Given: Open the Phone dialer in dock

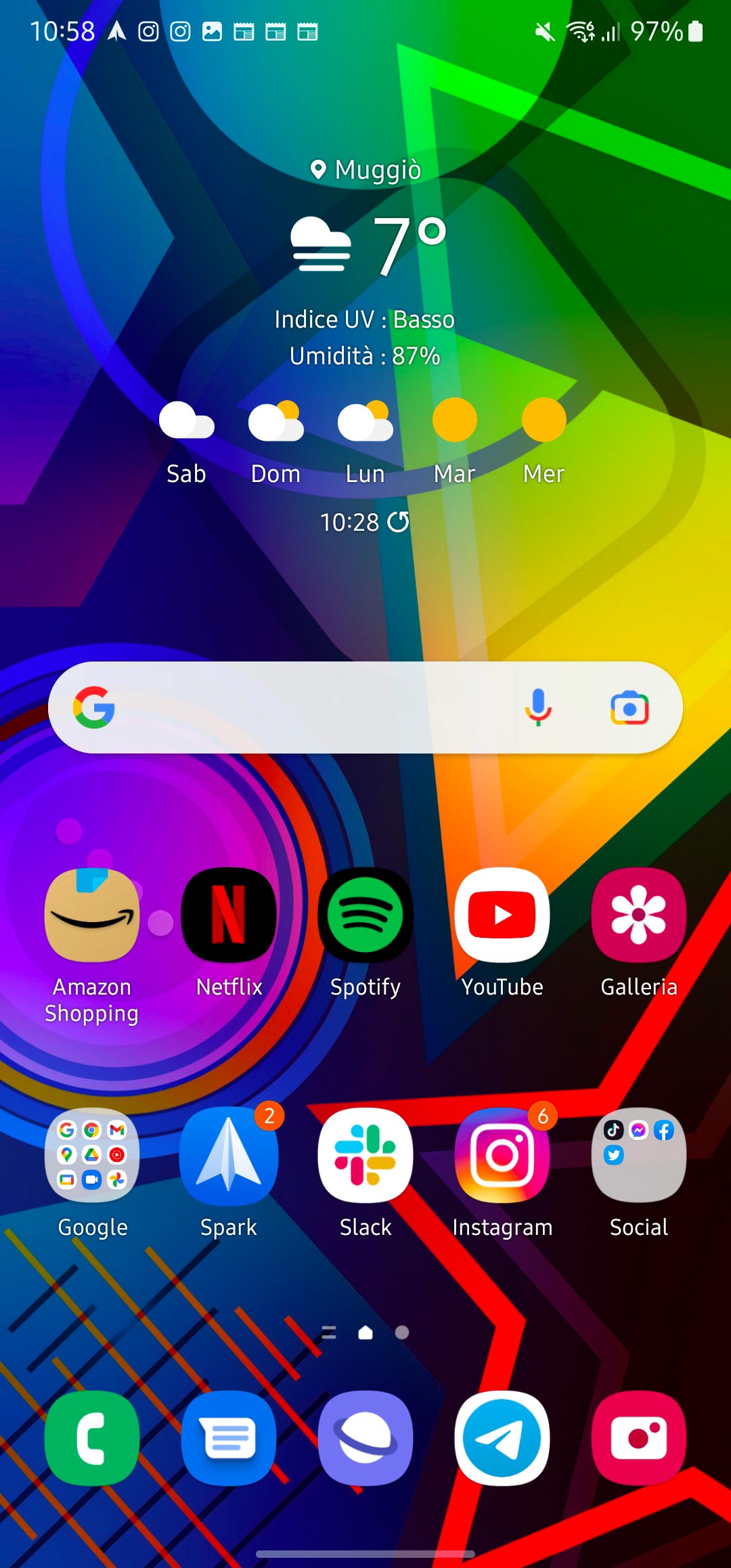Looking at the screenshot, I should point(92,1438).
